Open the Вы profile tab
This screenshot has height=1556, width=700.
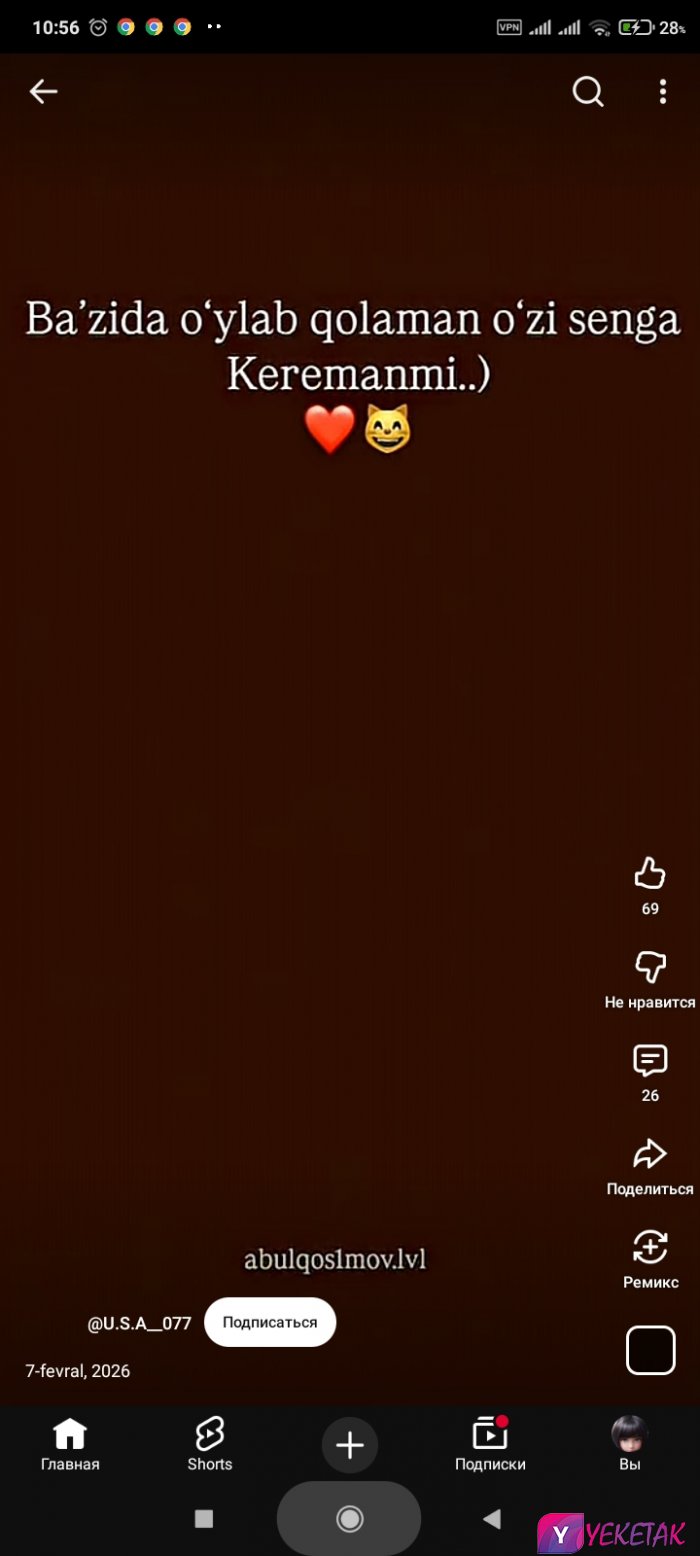pyautogui.click(x=630, y=1444)
